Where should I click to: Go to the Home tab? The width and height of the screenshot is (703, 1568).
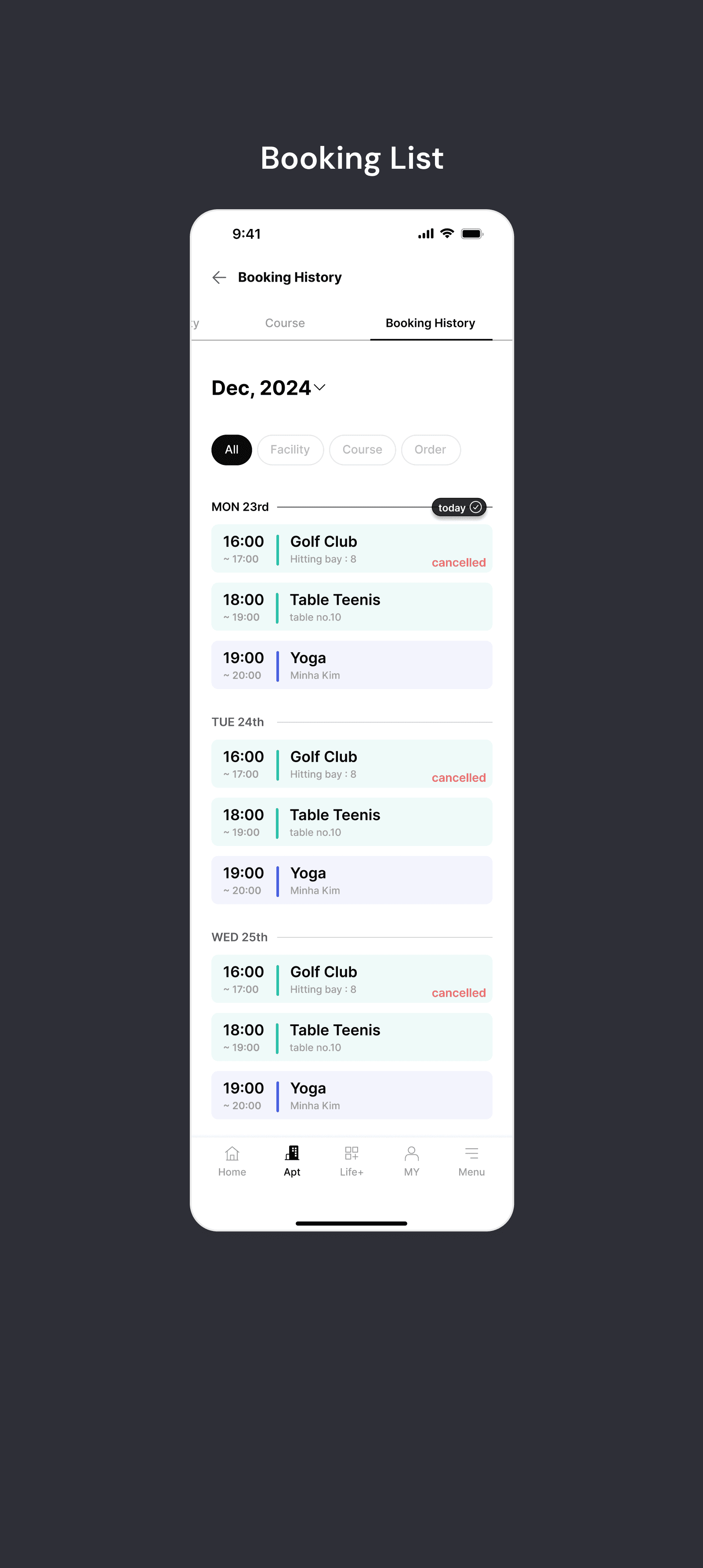pos(232,1161)
